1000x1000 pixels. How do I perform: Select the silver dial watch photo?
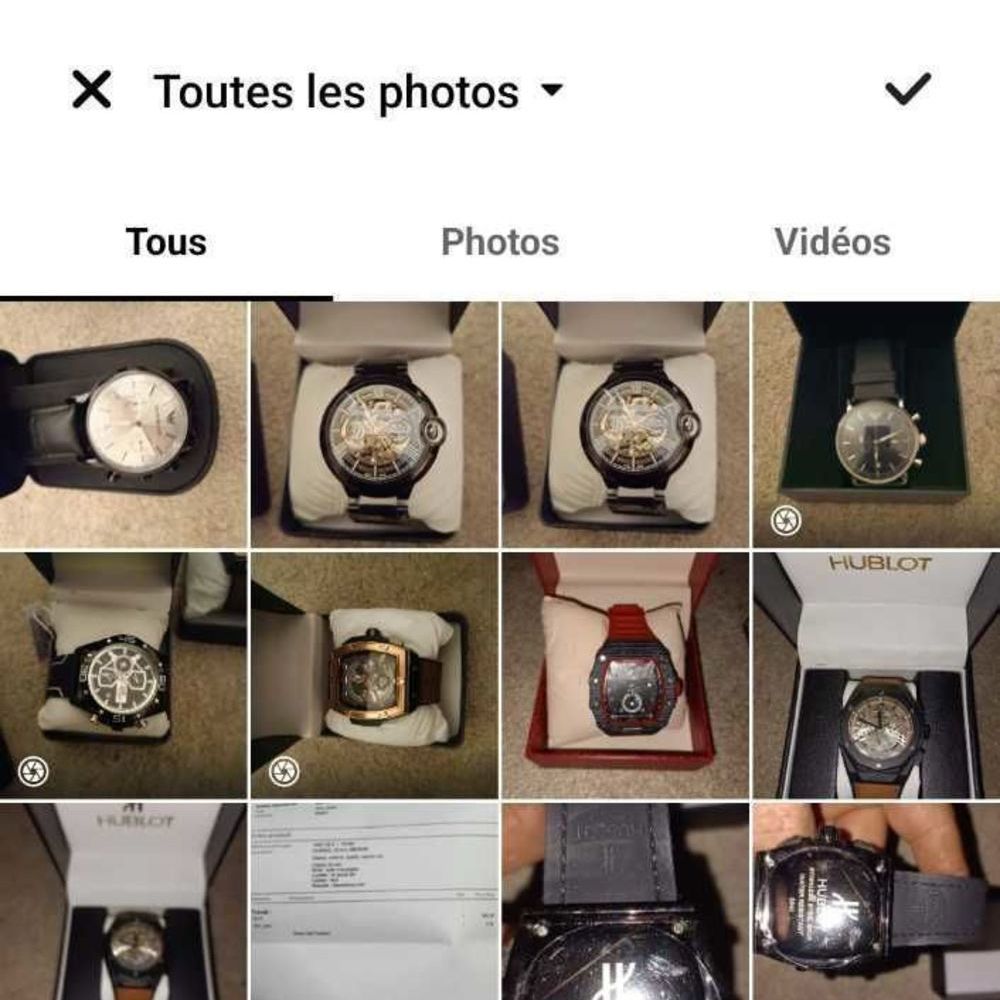coord(122,424)
